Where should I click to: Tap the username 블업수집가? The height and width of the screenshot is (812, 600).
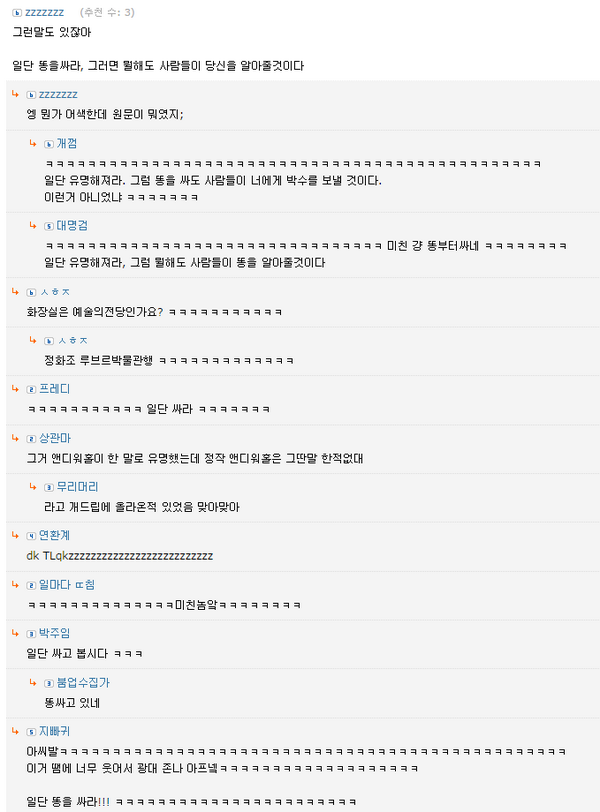click(83, 682)
